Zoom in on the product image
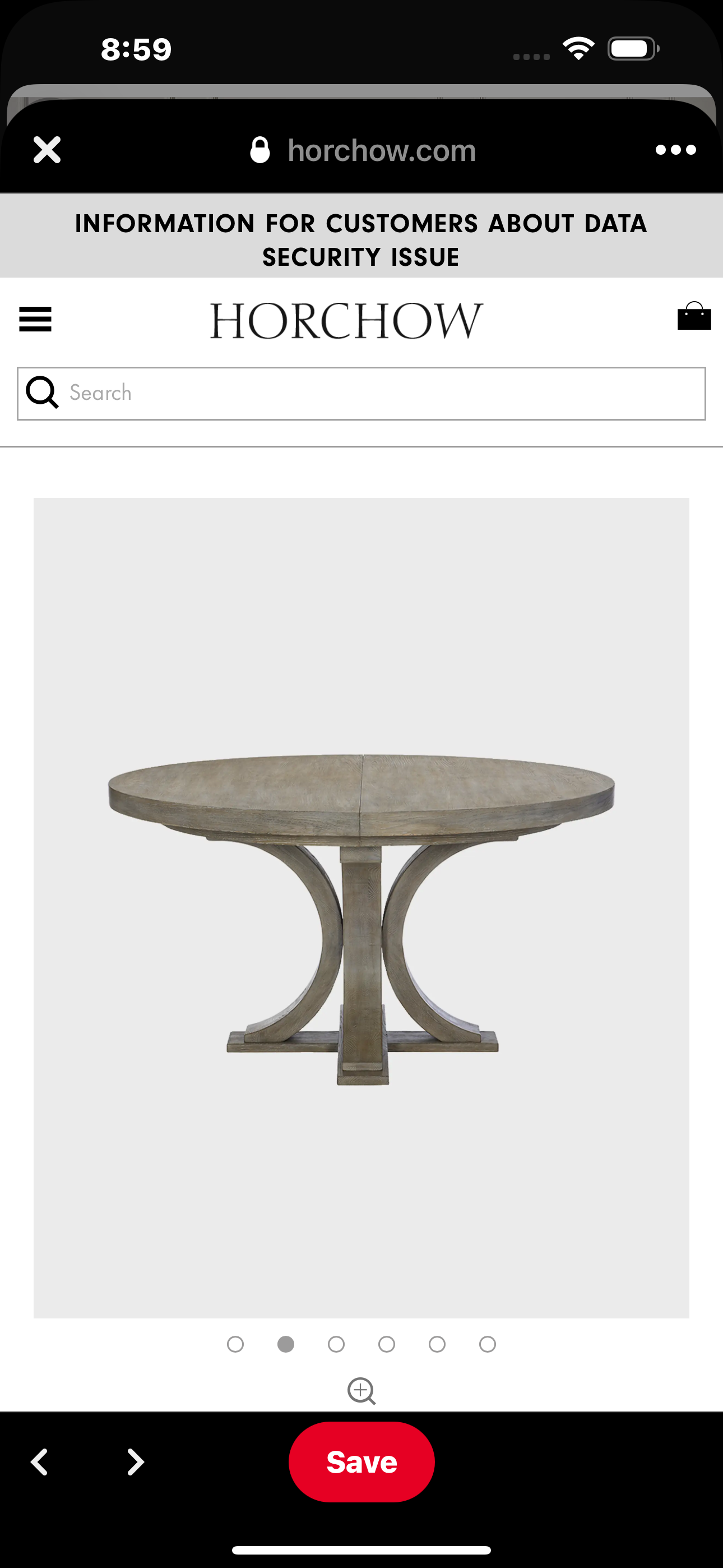Viewport: 723px width, 1568px height. [361, 1391]
